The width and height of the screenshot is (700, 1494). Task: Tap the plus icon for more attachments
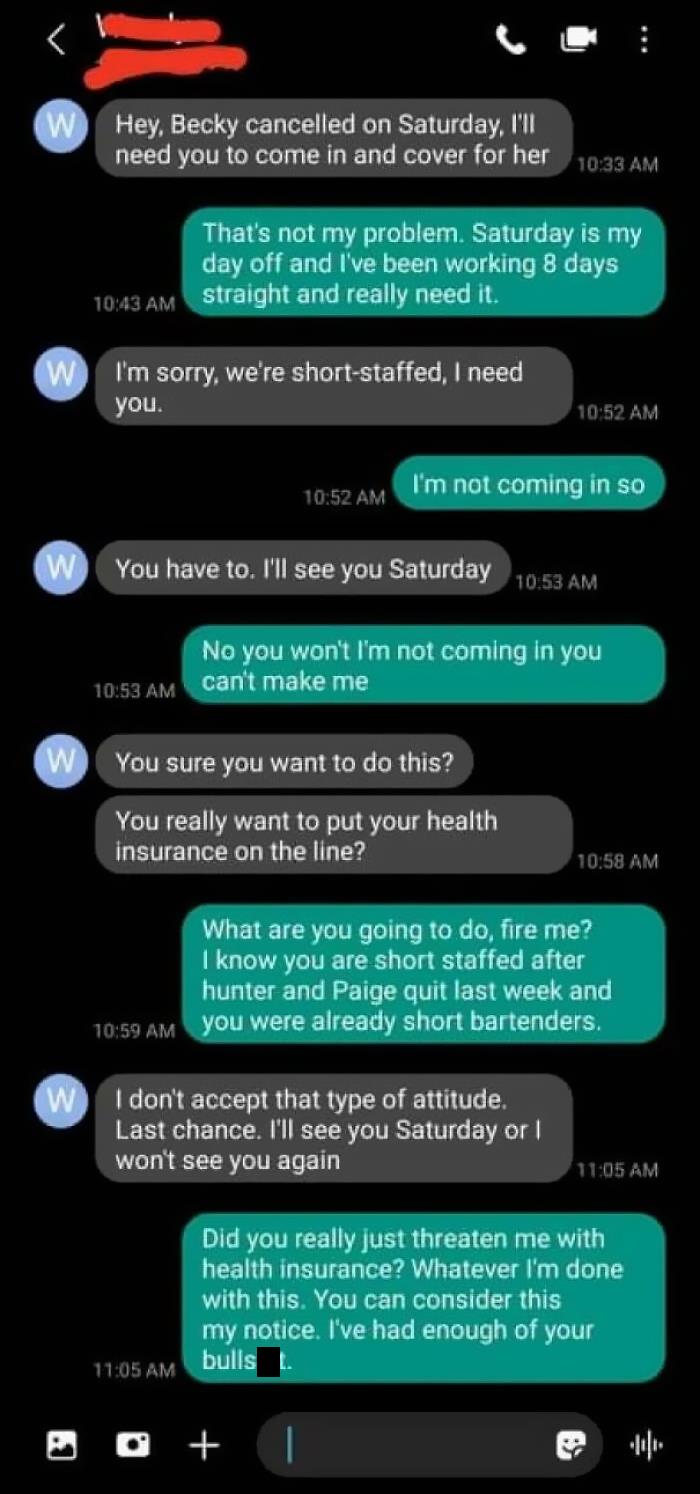[204, 1444]
